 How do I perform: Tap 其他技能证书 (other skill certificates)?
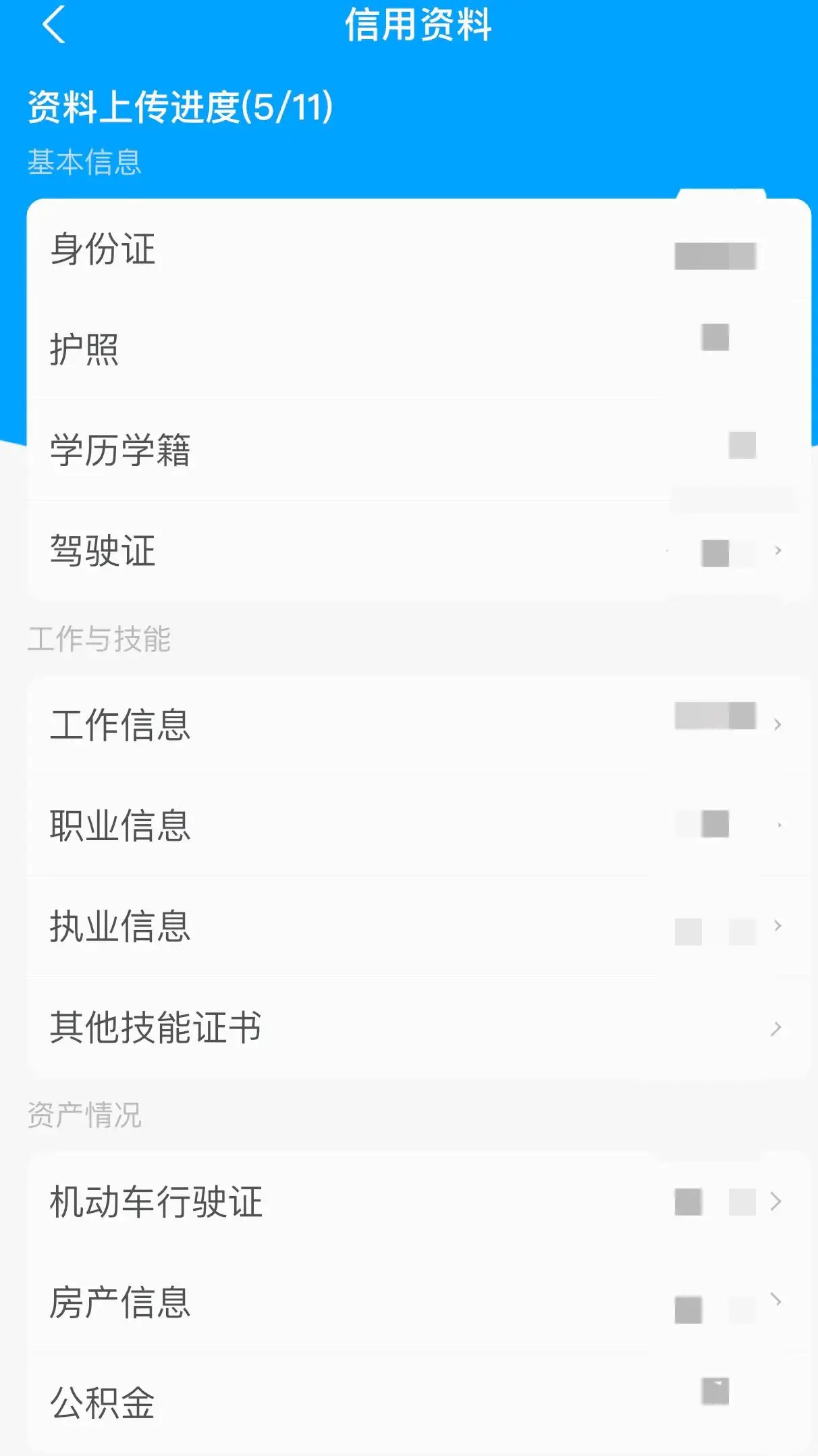pos(270,1029)
